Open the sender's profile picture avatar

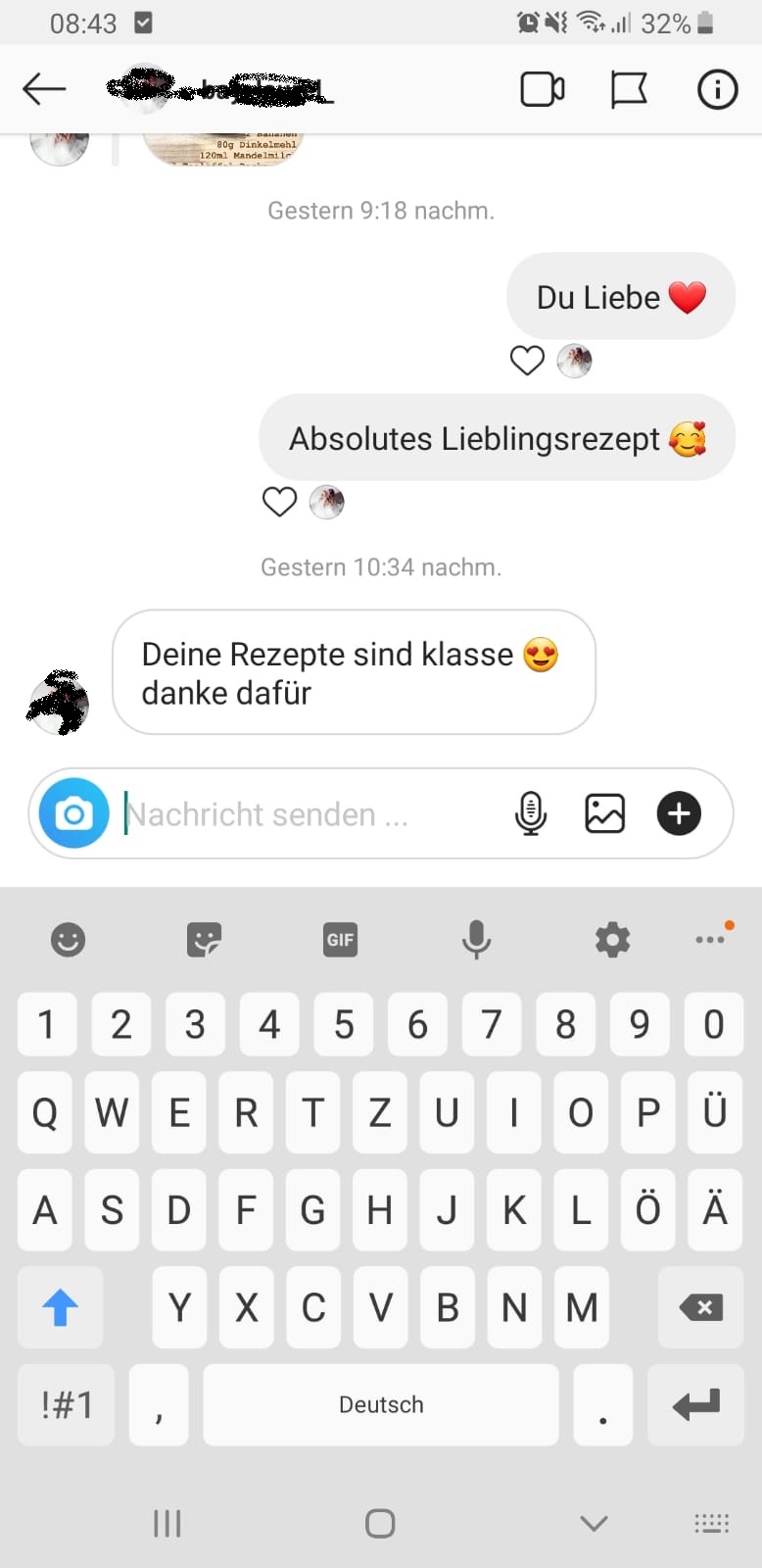coord(59,703)
